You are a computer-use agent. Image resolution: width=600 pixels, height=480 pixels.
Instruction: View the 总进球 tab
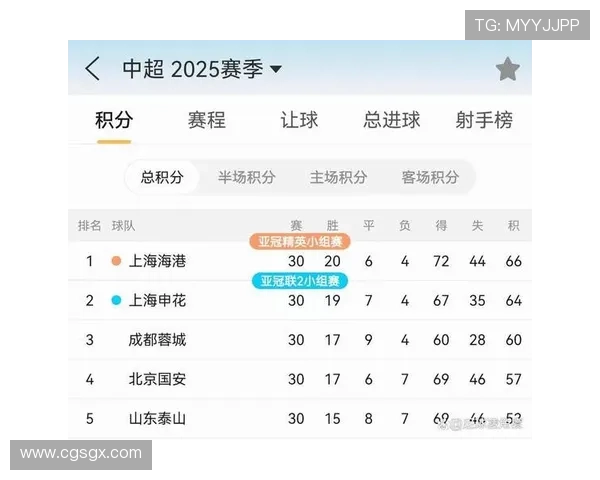pos(391,121)
